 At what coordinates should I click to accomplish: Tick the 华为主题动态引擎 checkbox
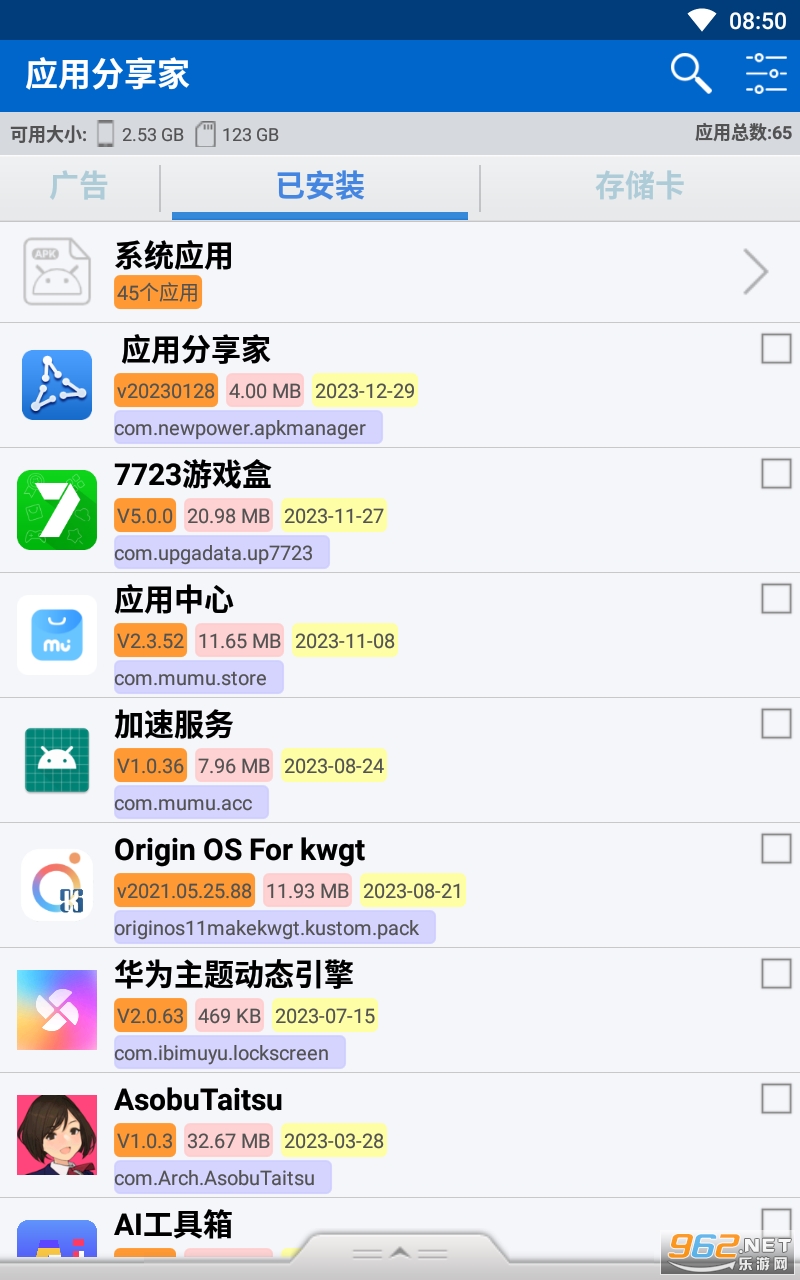[776, 974]
